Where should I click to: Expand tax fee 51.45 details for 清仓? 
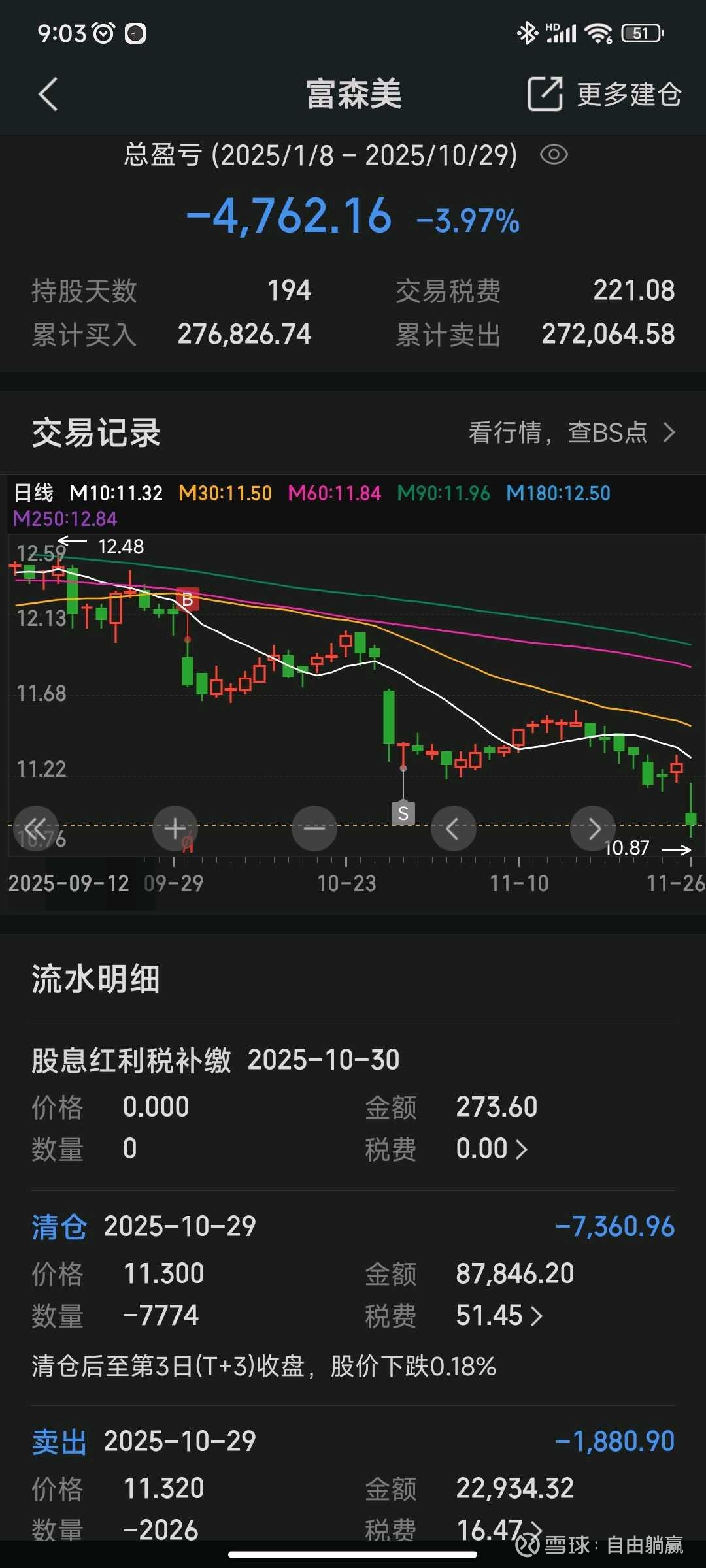(500, 1316)
